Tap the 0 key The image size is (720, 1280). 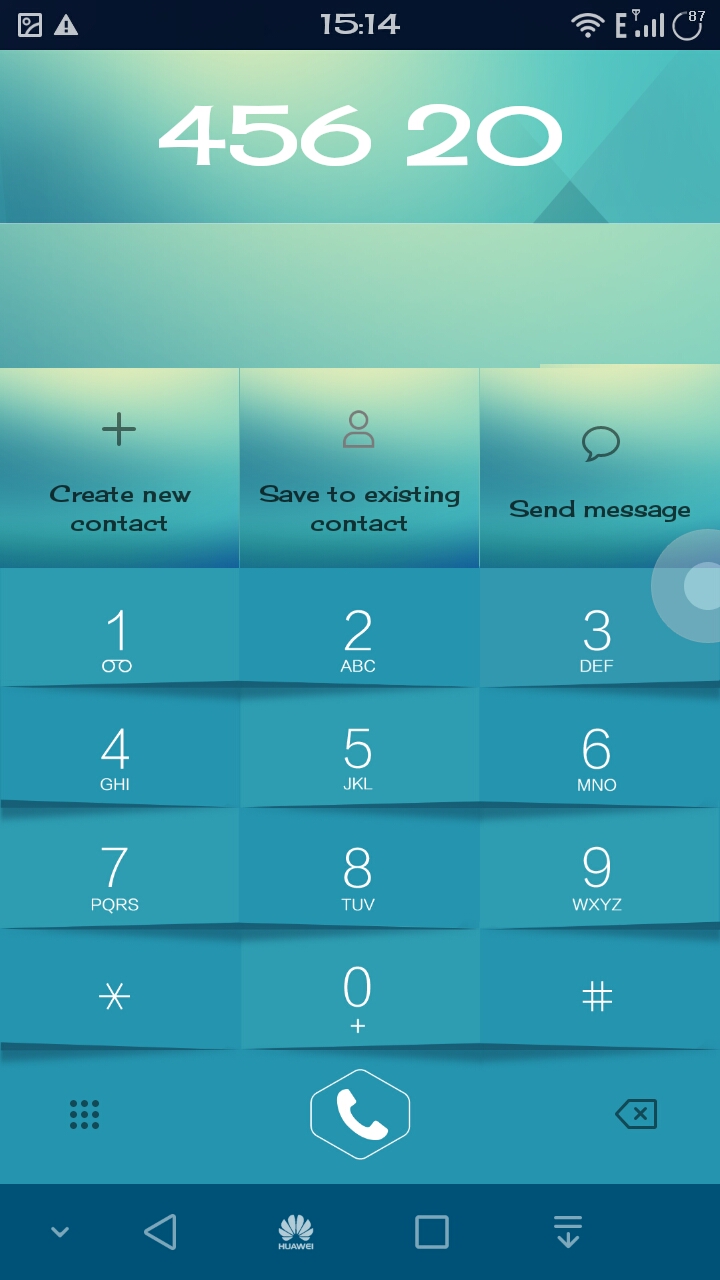point(358,996)
